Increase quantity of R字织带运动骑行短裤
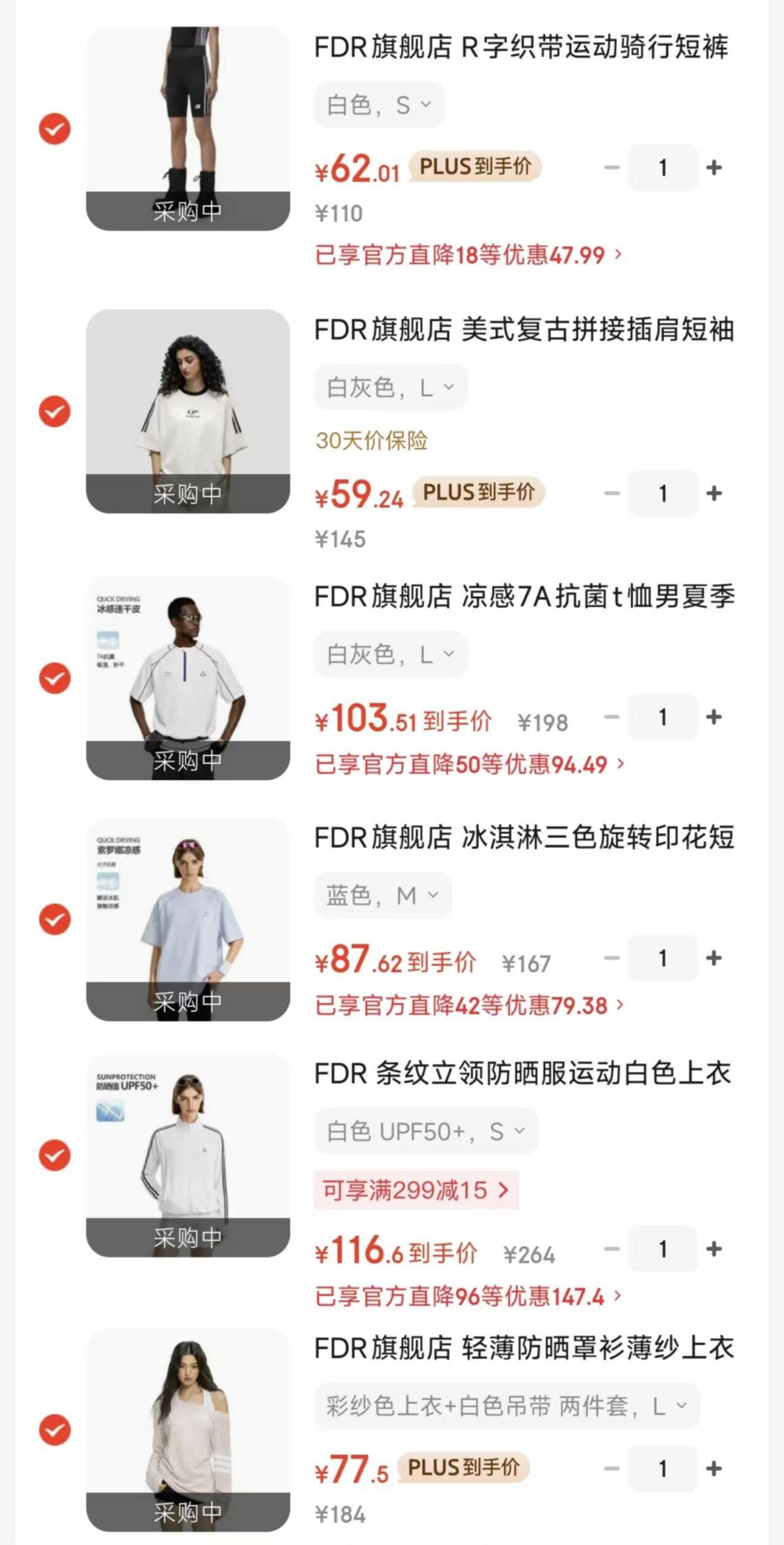This screenshot has width=784, height=1545. pyautogui.click(x=714, y=167)
